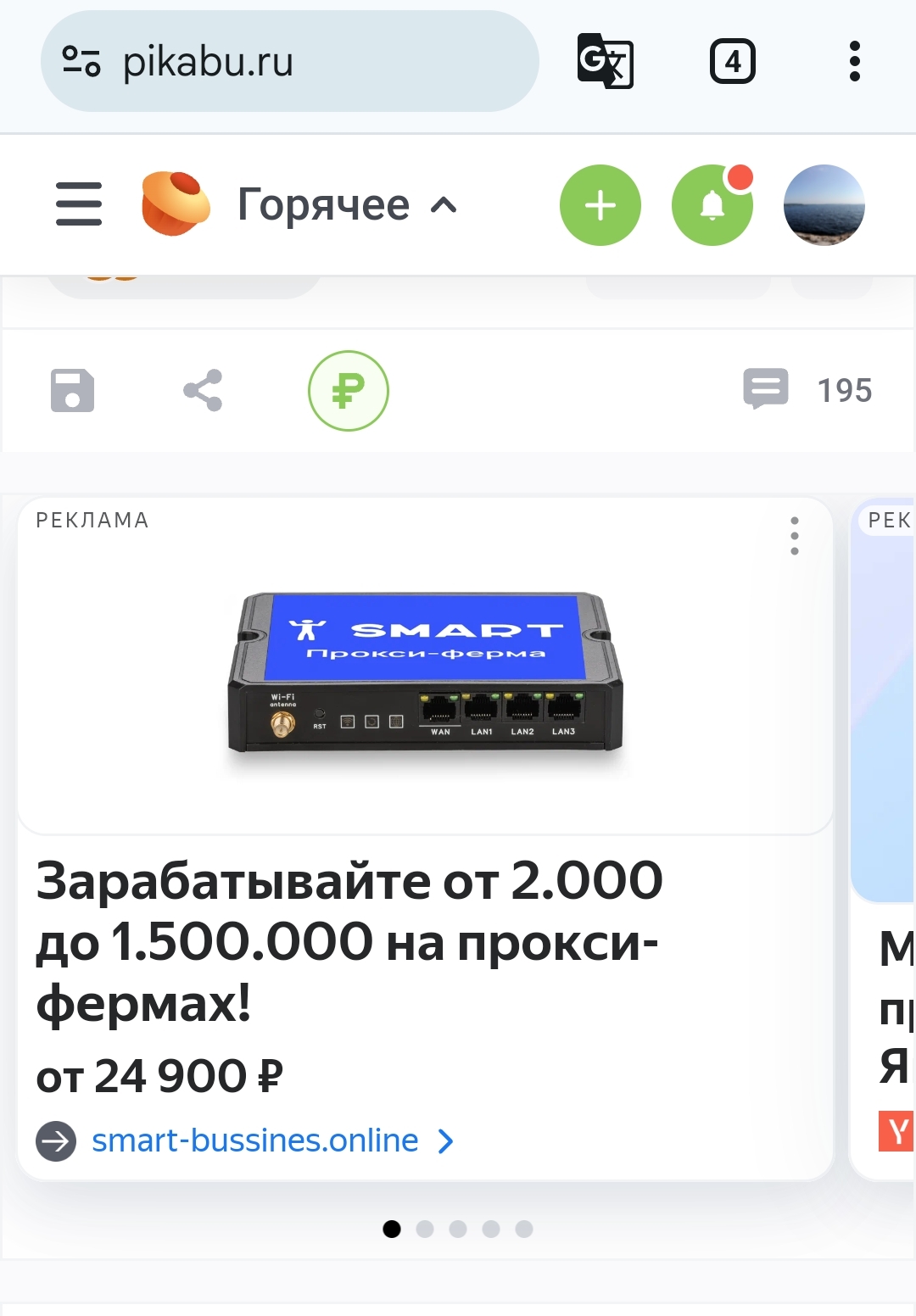Donate to the author via ruble icon
Image resolution: width=916 pixels, height=1316 pixels.
348,391
